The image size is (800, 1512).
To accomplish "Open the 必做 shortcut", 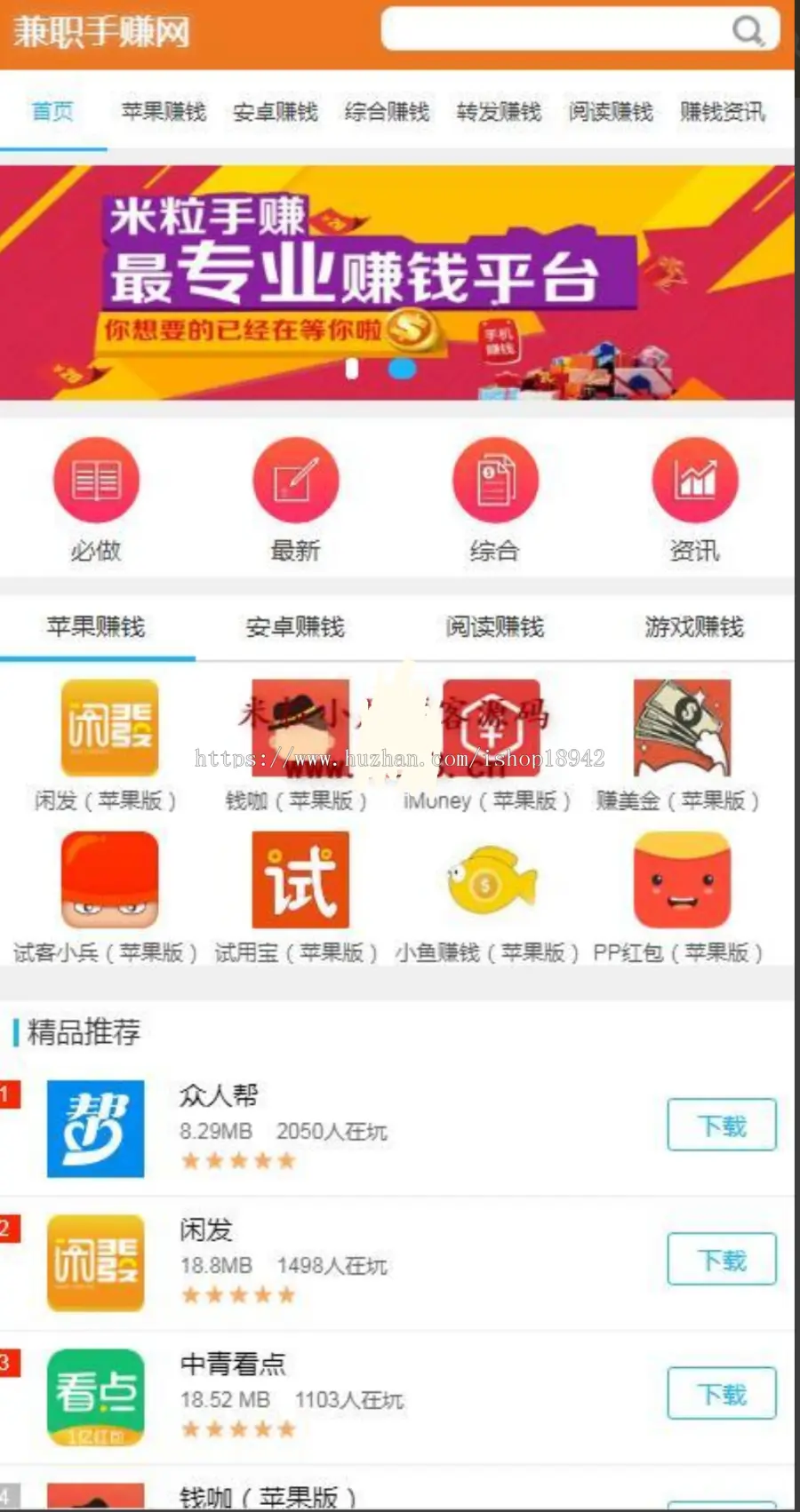I will click(96, 501).
